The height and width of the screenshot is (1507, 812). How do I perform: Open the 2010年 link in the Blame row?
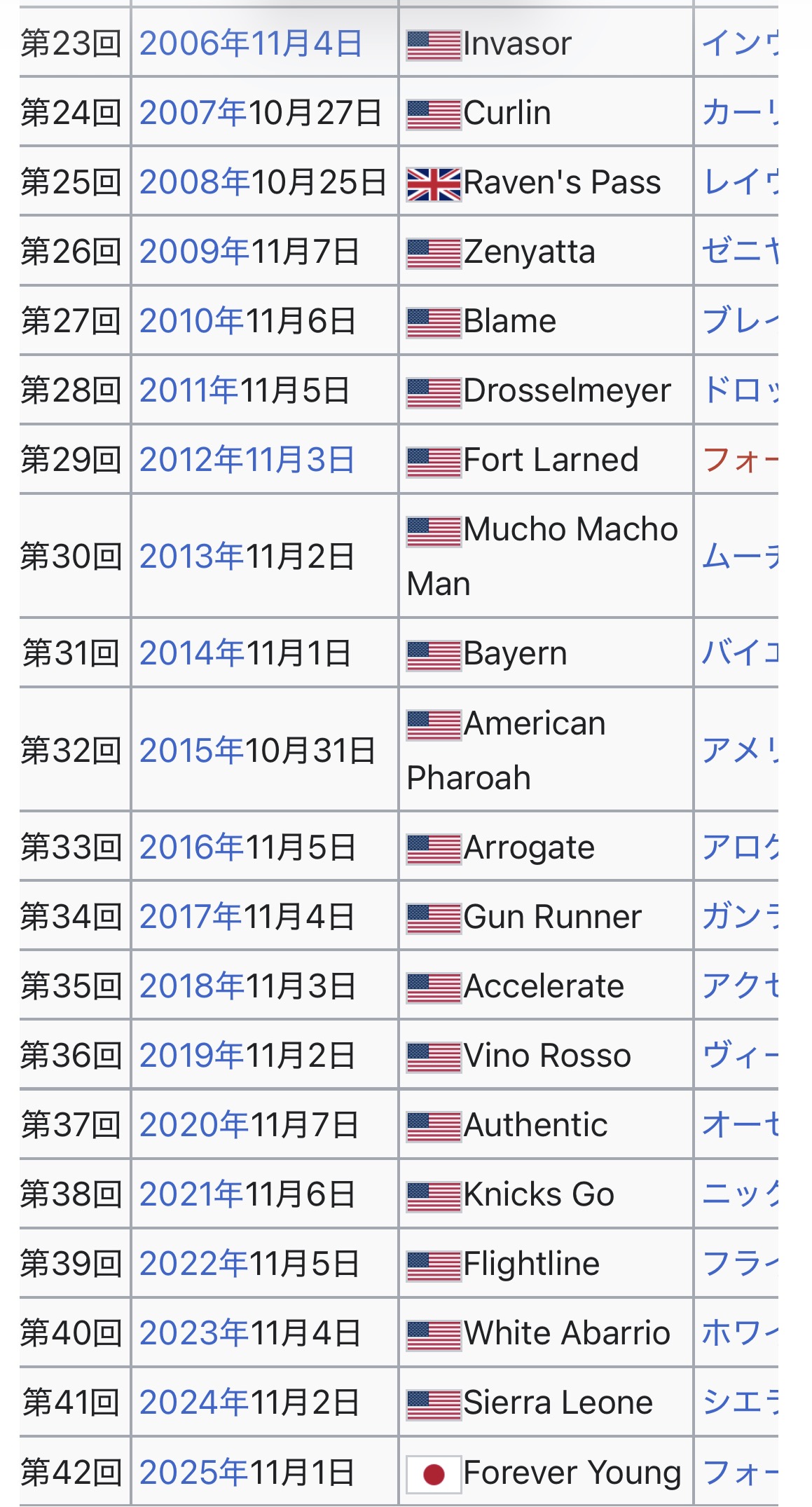pos(192,321)
